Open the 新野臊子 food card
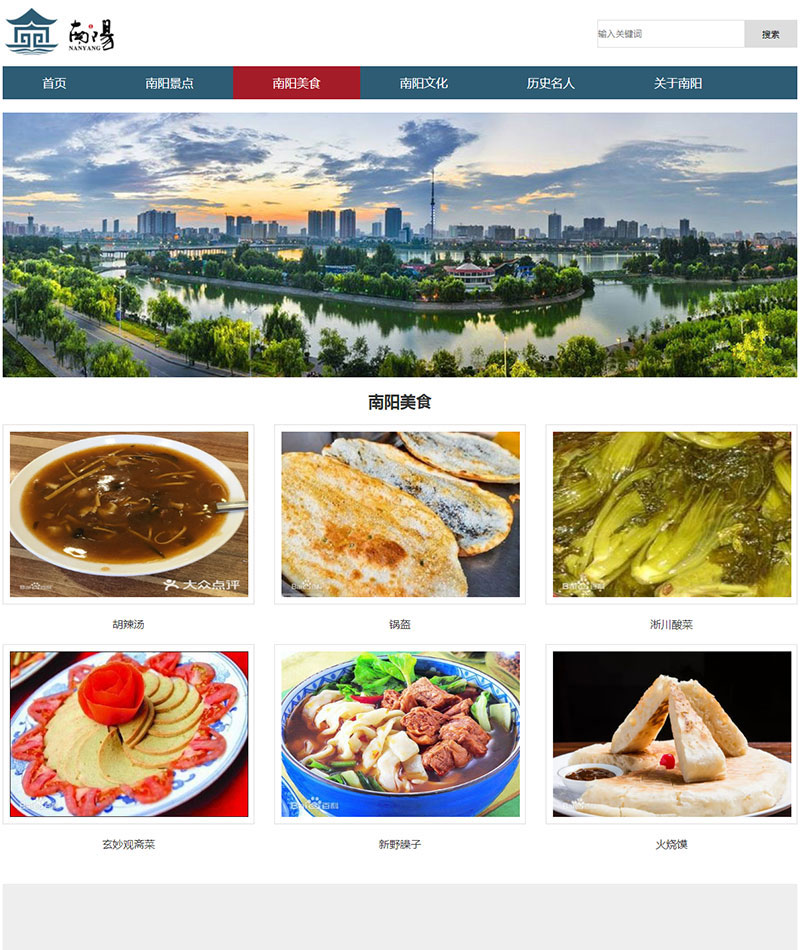 400,734
